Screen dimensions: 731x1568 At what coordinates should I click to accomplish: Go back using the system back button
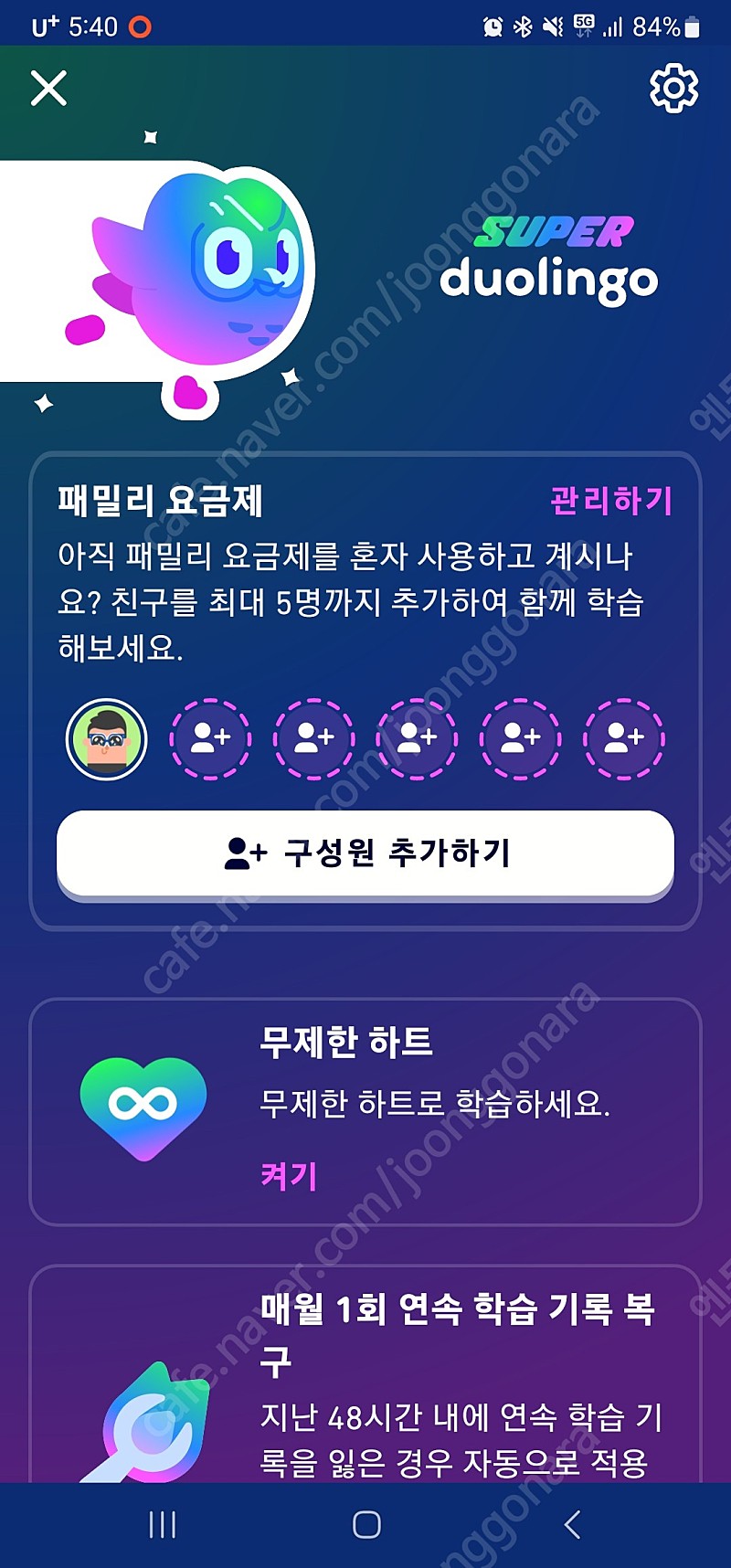[x=572, y=1524]
